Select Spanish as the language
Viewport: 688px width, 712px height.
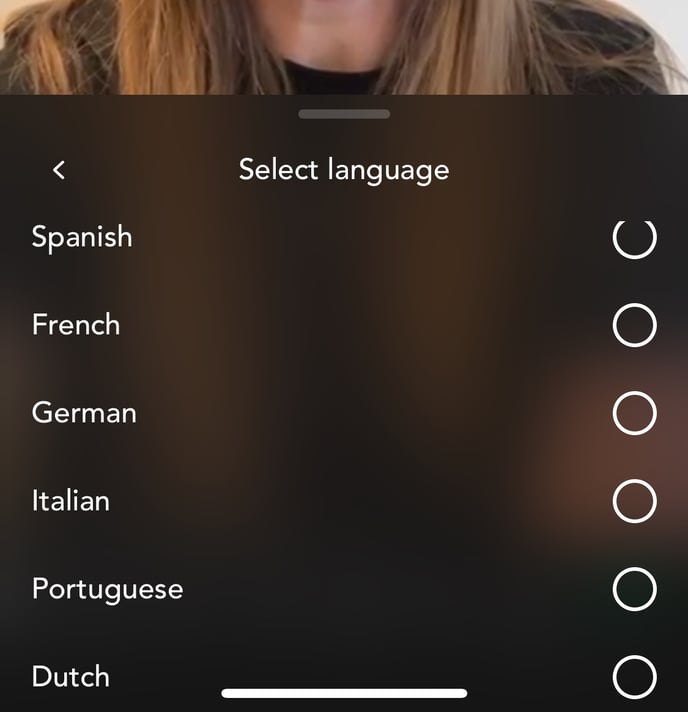634,238
